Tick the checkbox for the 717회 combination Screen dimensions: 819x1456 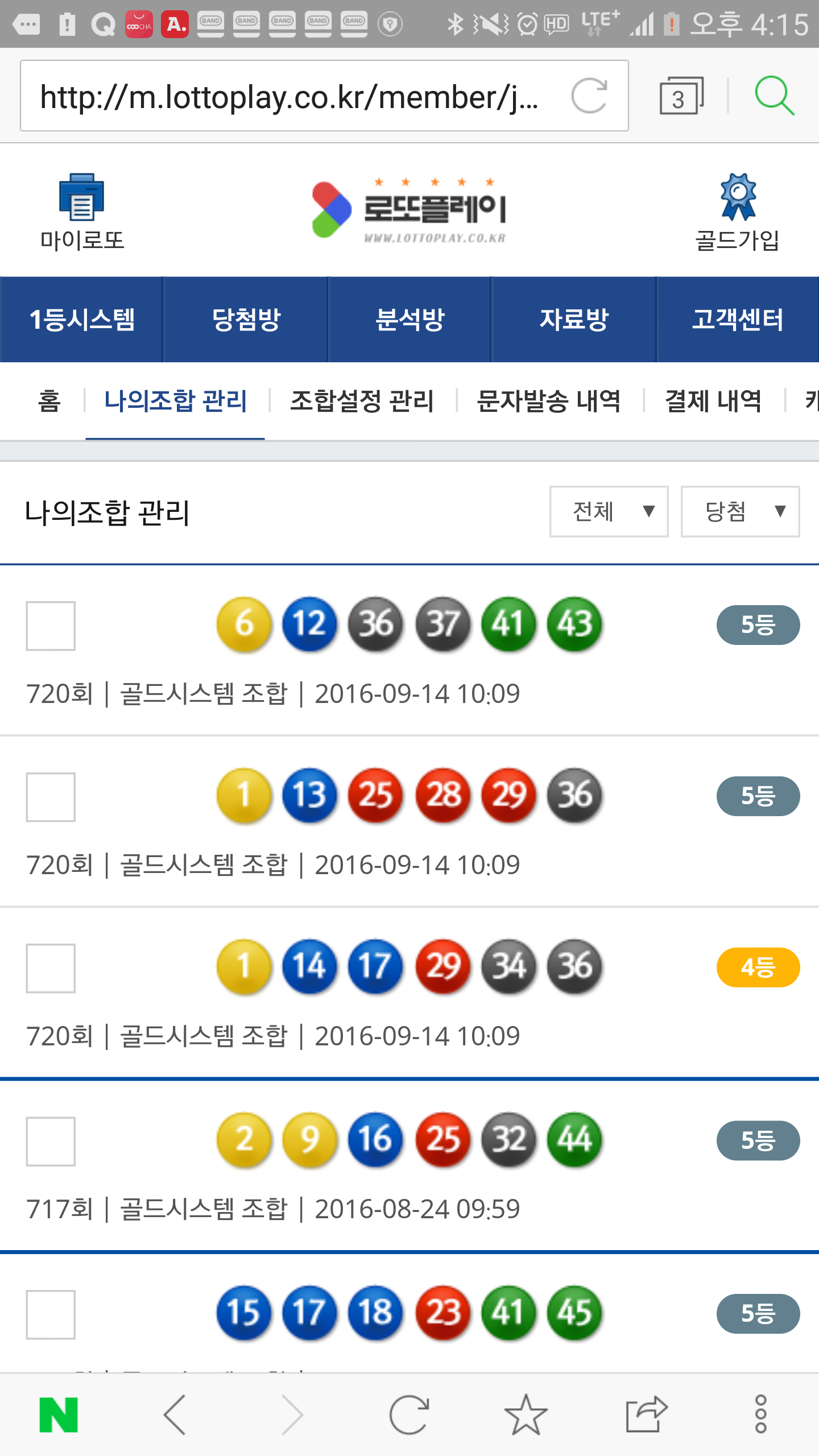[51, 1141]
